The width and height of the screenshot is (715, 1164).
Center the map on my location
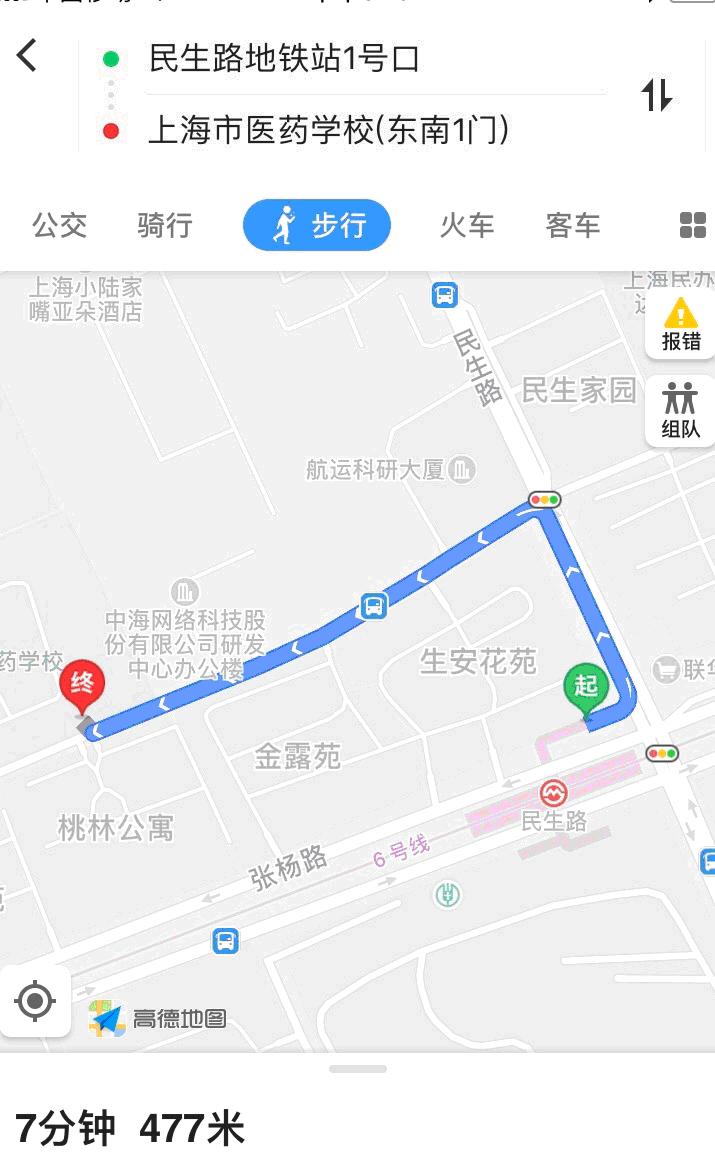(x=35, y=1001)
